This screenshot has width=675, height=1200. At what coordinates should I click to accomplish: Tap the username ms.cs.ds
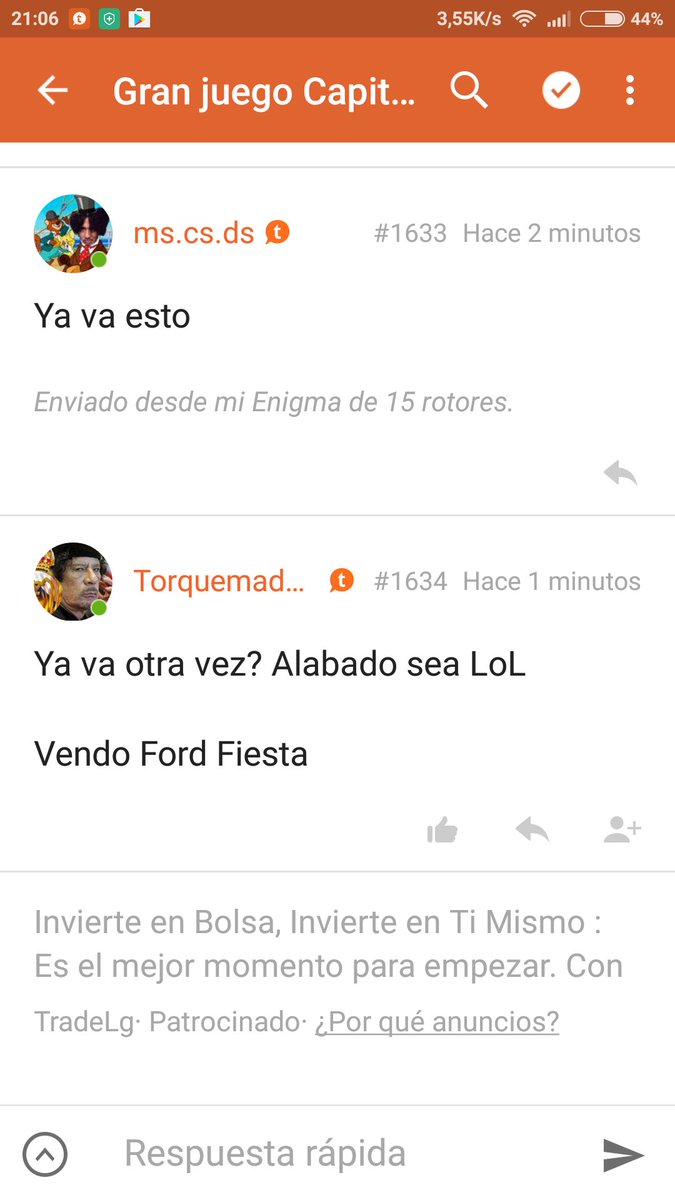(x=194, y=234)
